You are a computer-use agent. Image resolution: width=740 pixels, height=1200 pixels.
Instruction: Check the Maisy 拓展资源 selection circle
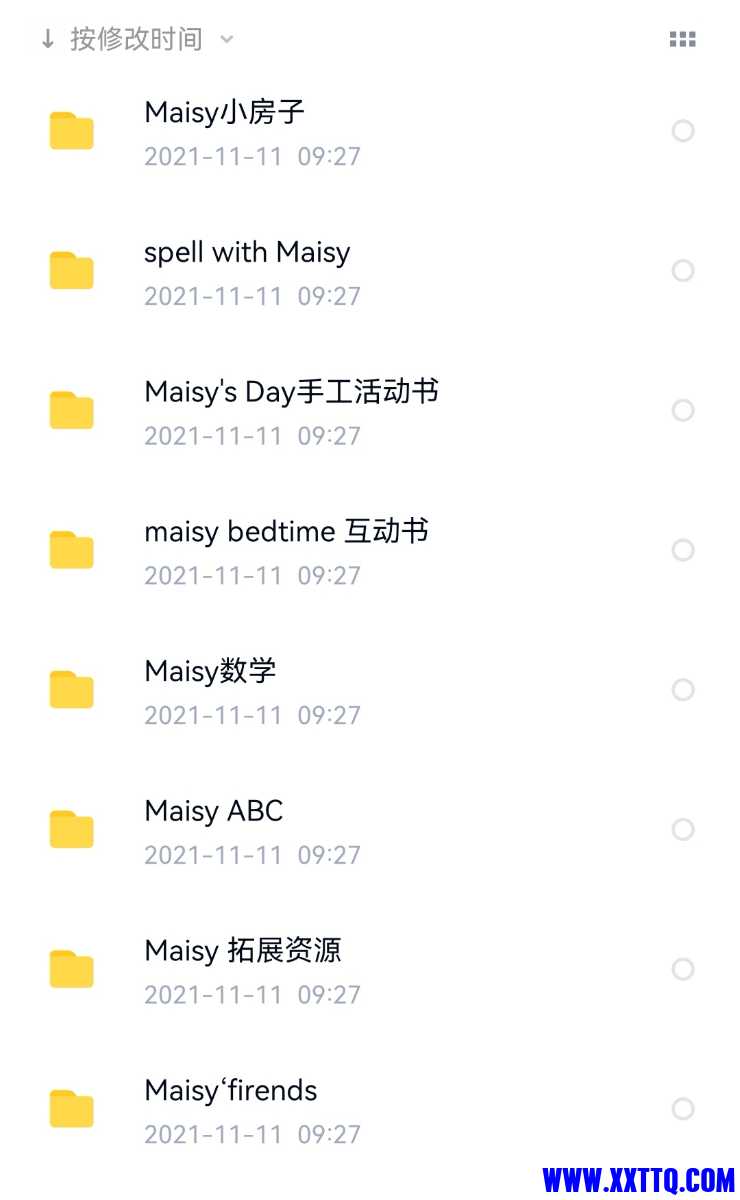pos(683,969)
